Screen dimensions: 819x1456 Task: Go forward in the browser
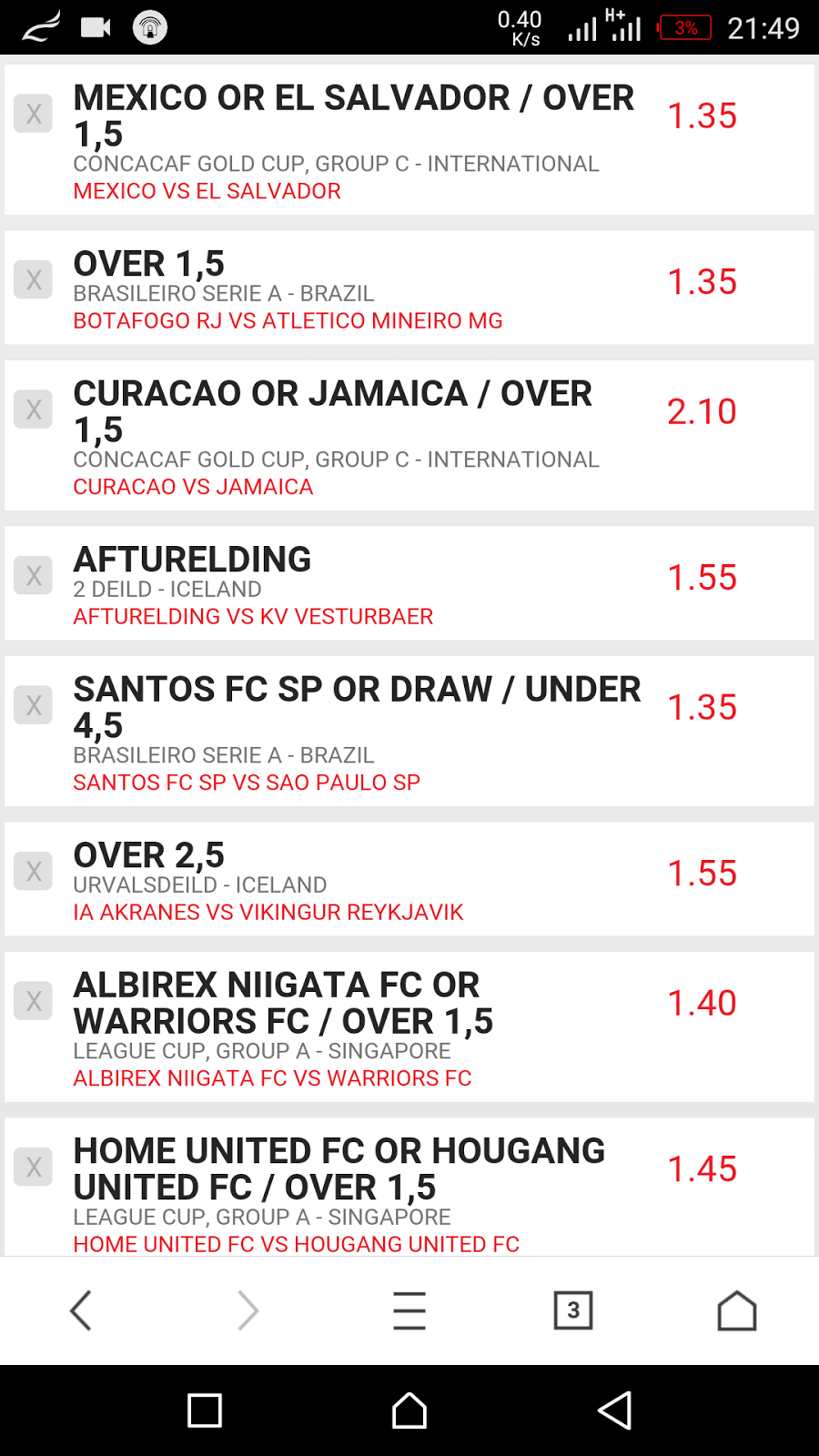tap(248, 1310)
